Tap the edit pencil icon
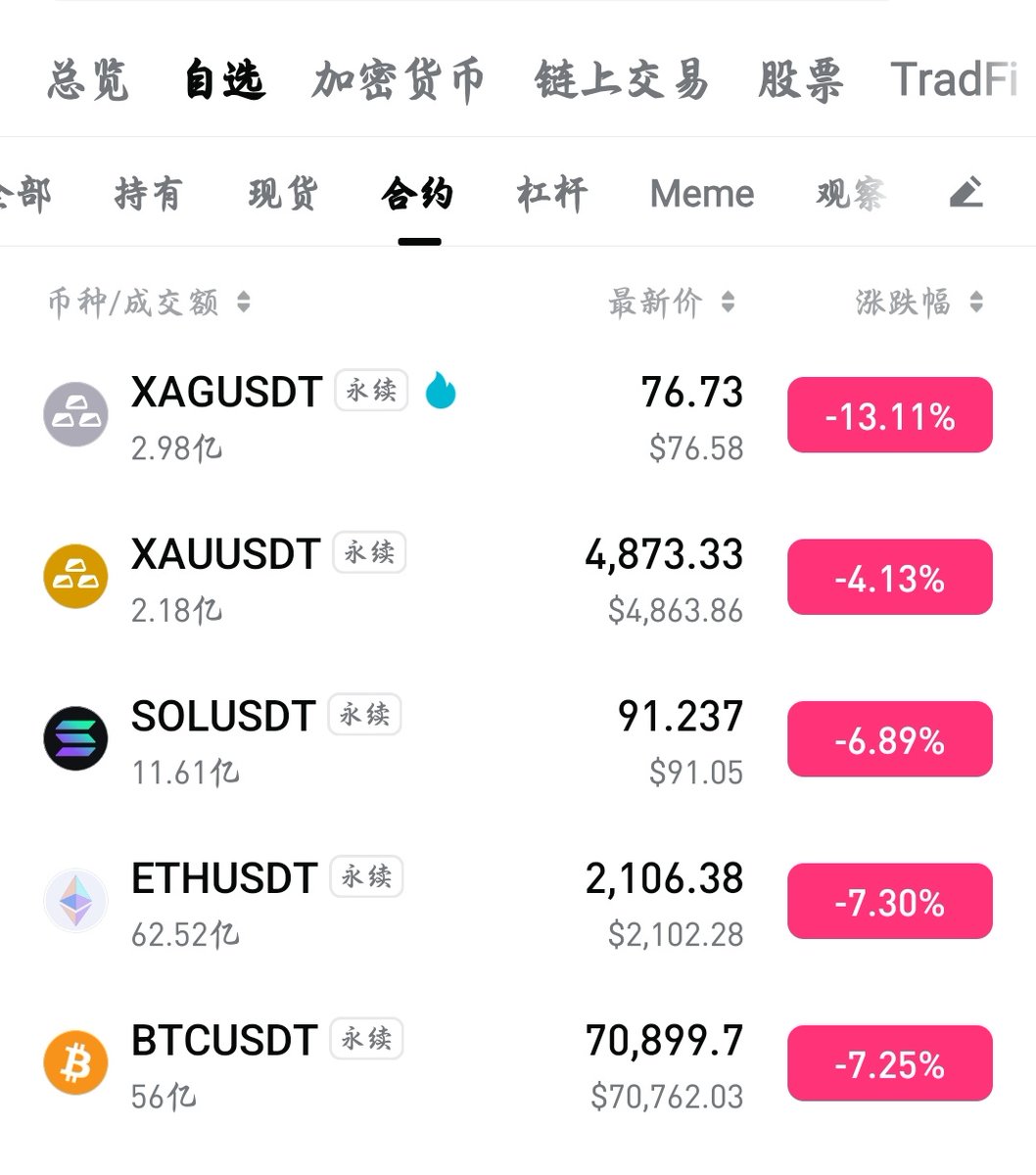The width and height of the screenshot is (1036, 1175). (x=965, y=193)
